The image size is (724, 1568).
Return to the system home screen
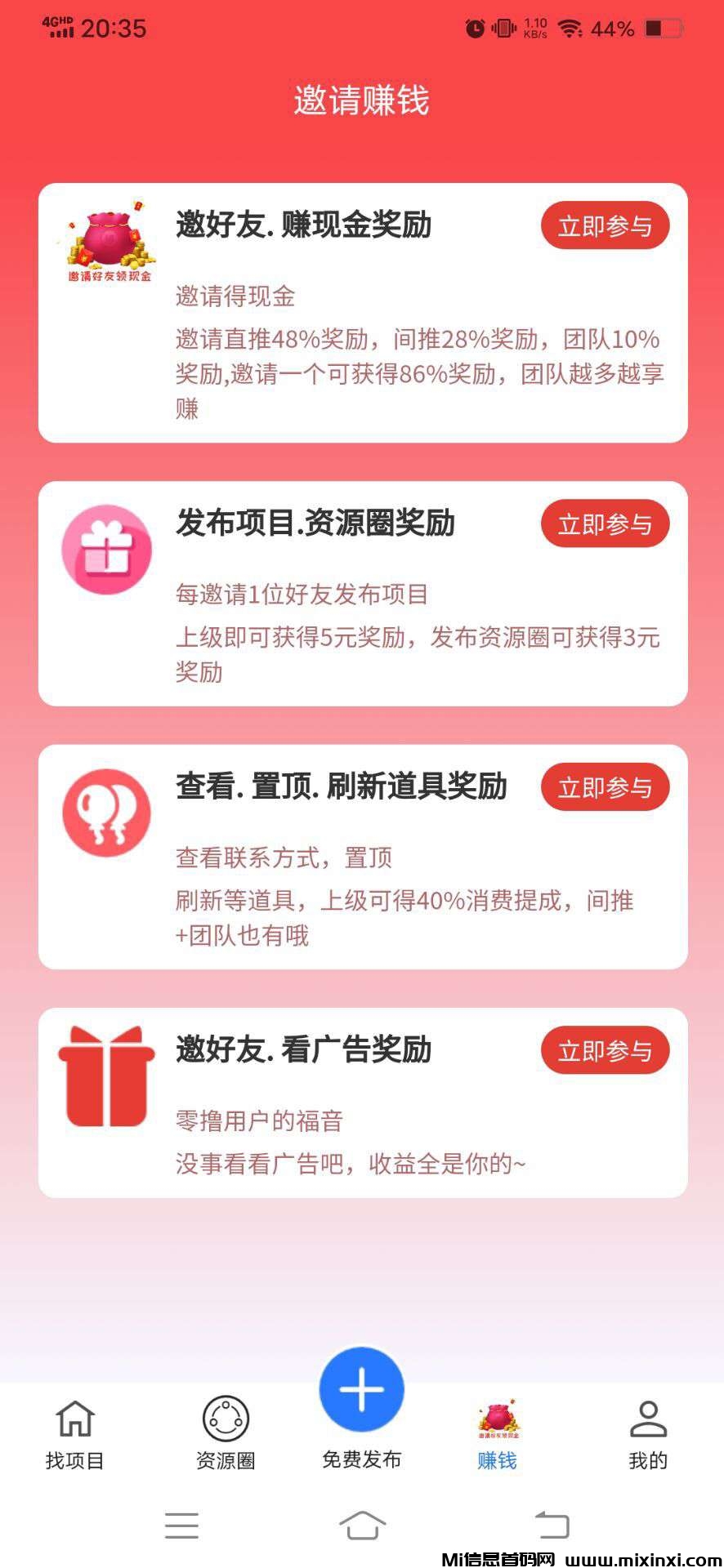362,1525
